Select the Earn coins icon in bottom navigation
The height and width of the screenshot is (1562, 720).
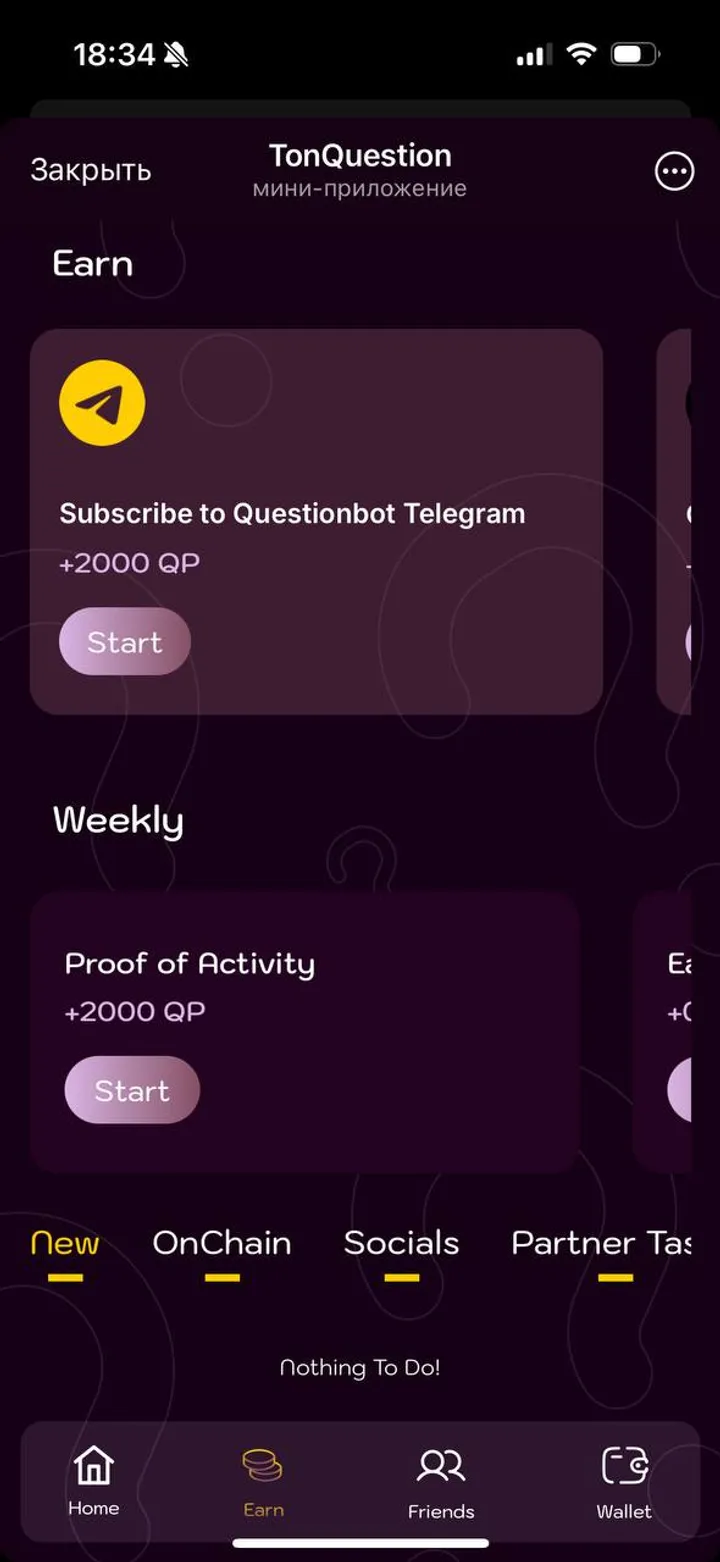tap(262, 1468)
